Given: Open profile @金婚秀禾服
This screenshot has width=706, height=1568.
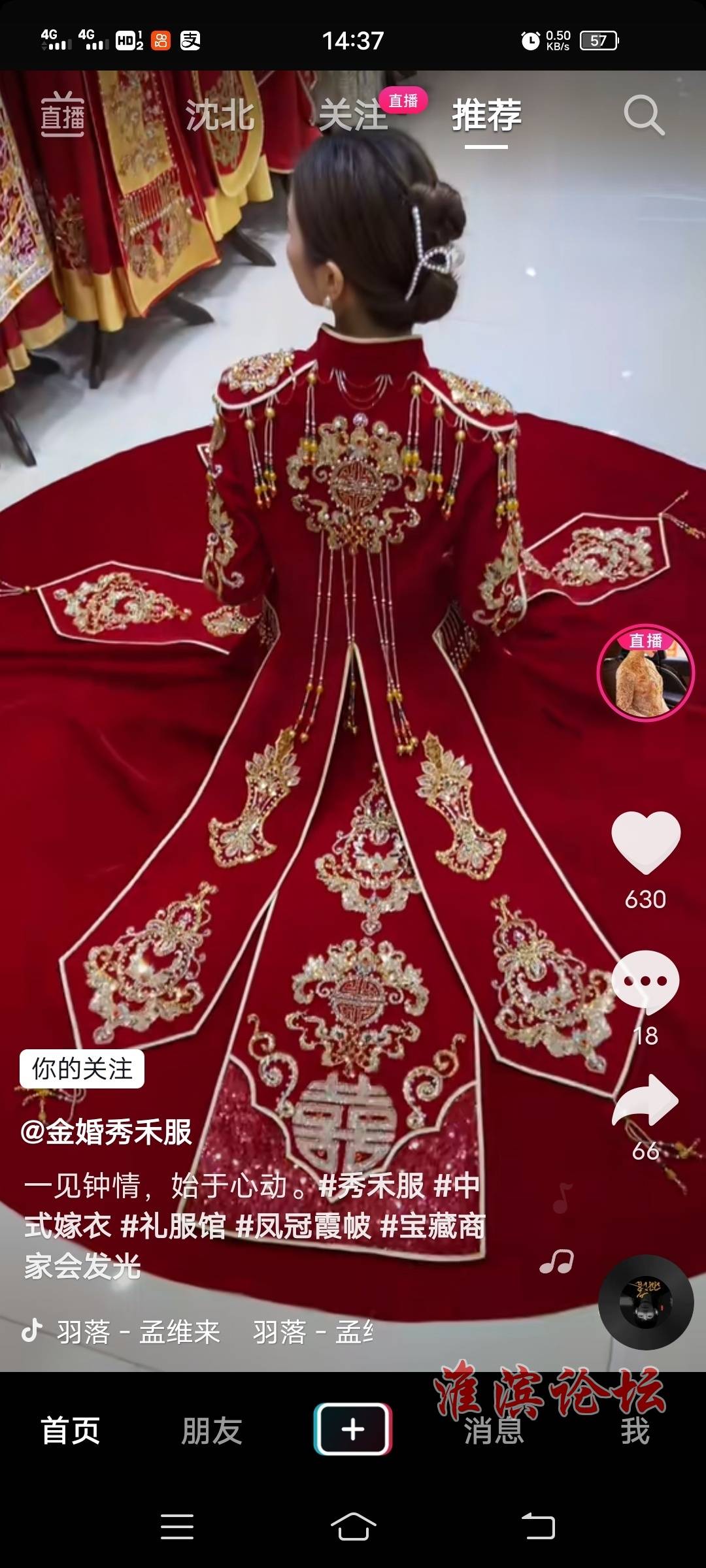Looking at the screenshot, I should tap(107, 1132).
